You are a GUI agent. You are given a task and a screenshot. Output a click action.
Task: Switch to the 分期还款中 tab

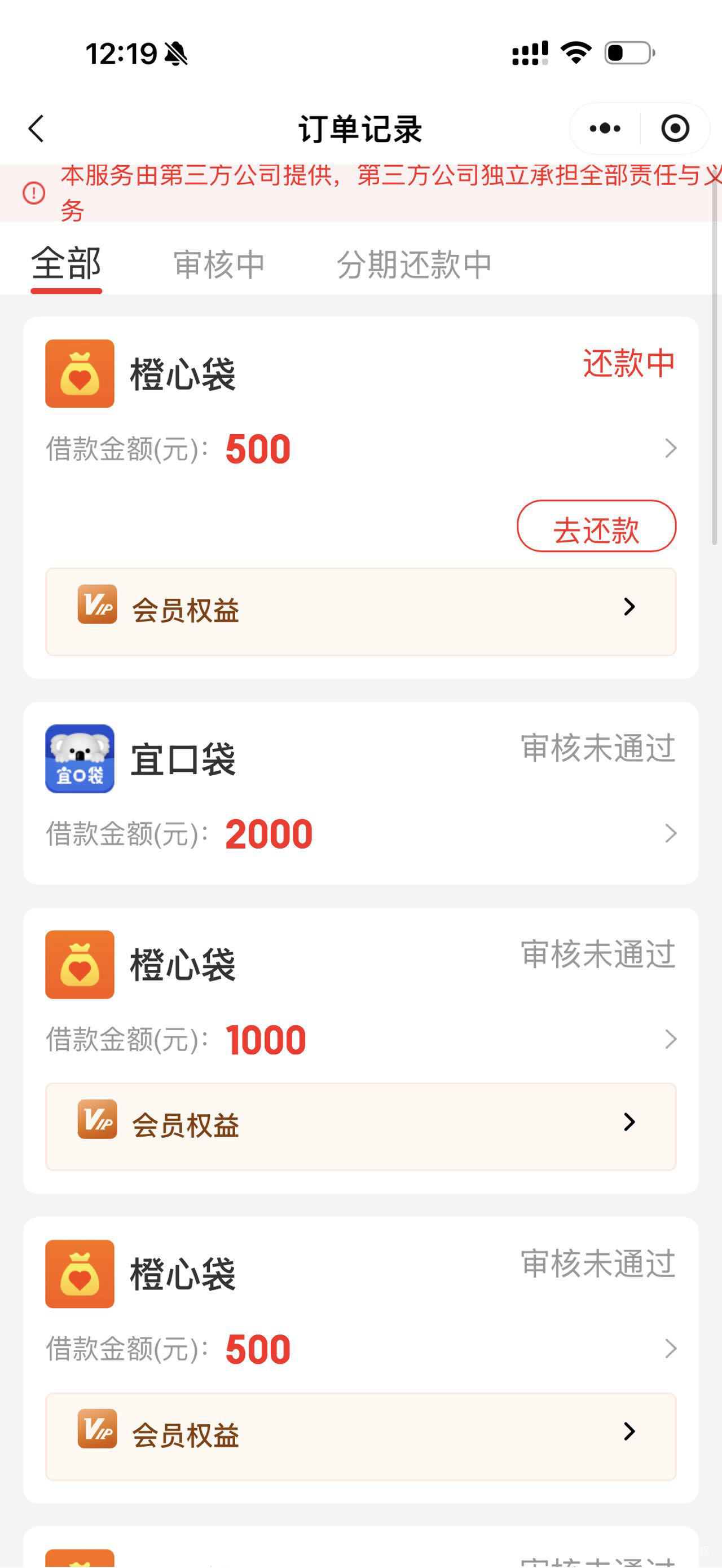pos(414,264)
